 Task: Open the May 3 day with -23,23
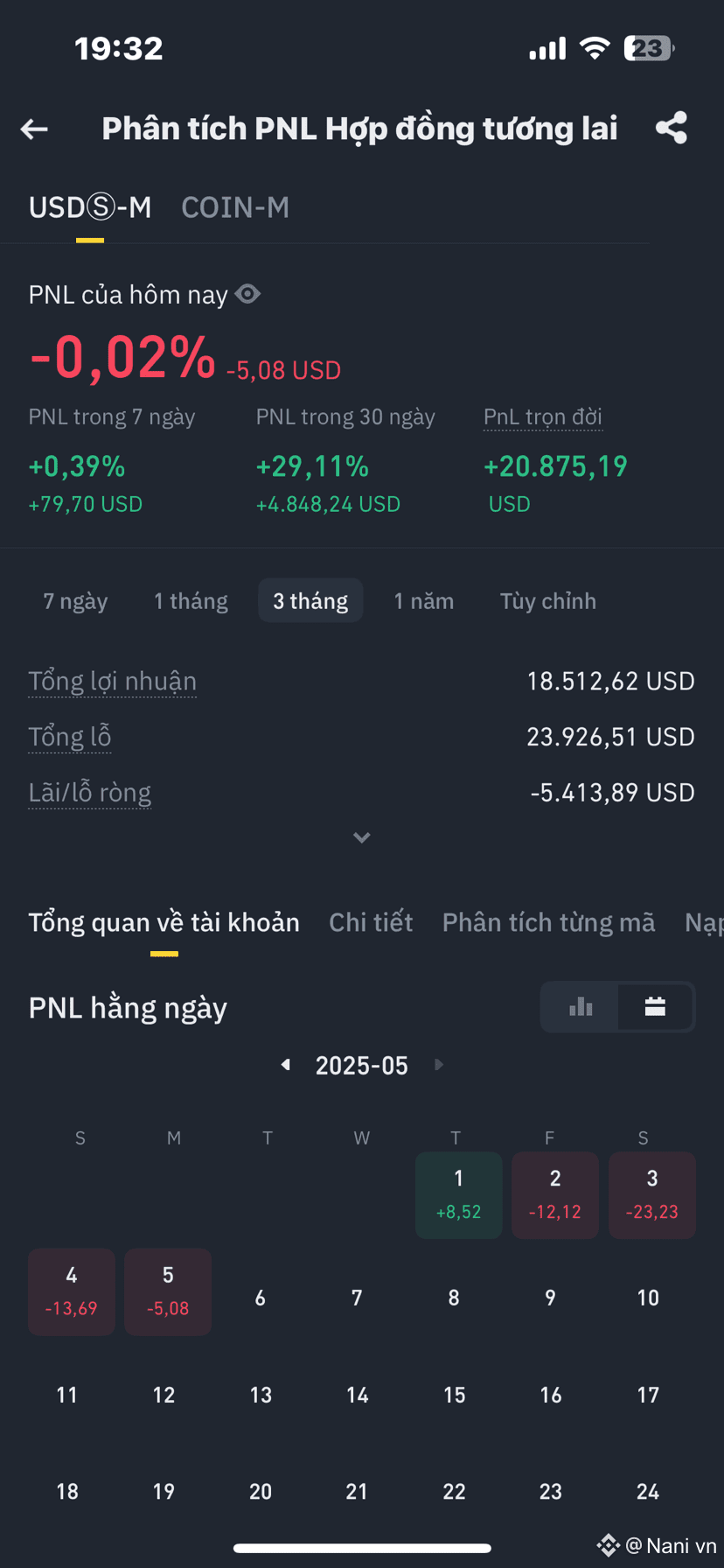click(x=652, y=1195)
